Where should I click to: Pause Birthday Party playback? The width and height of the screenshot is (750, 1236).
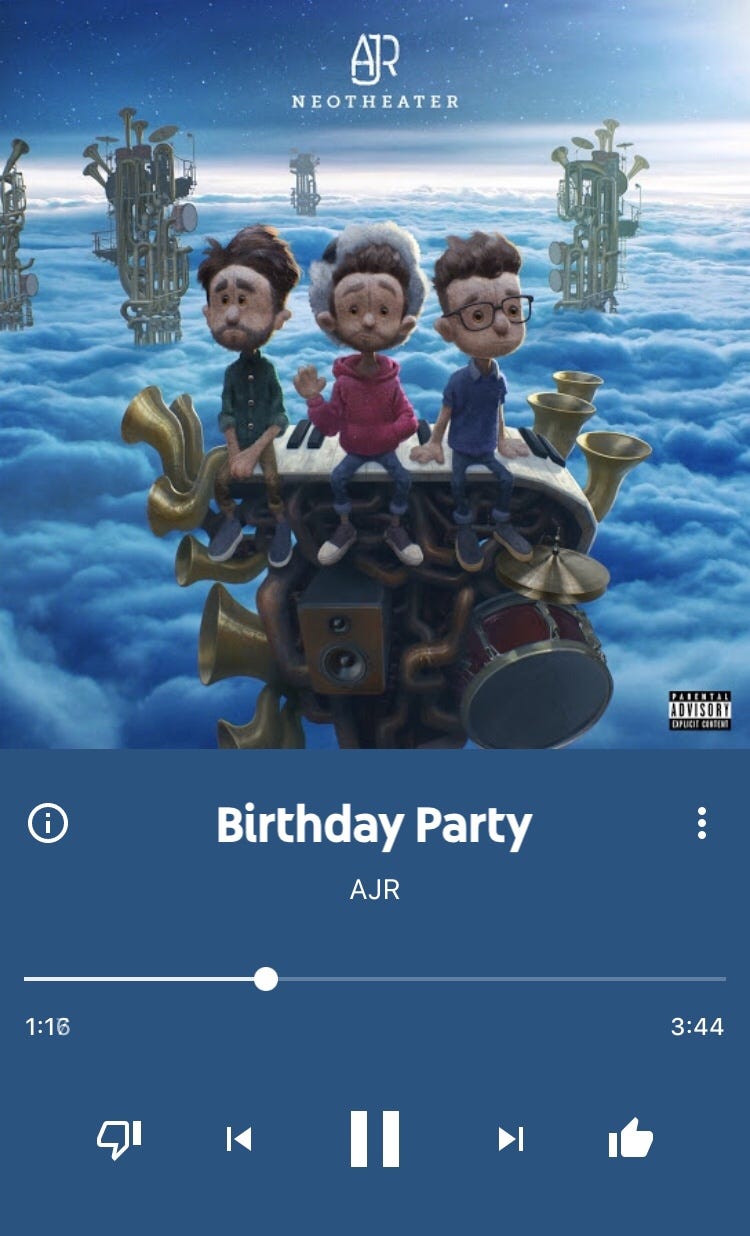click(x=375, y=1138)
